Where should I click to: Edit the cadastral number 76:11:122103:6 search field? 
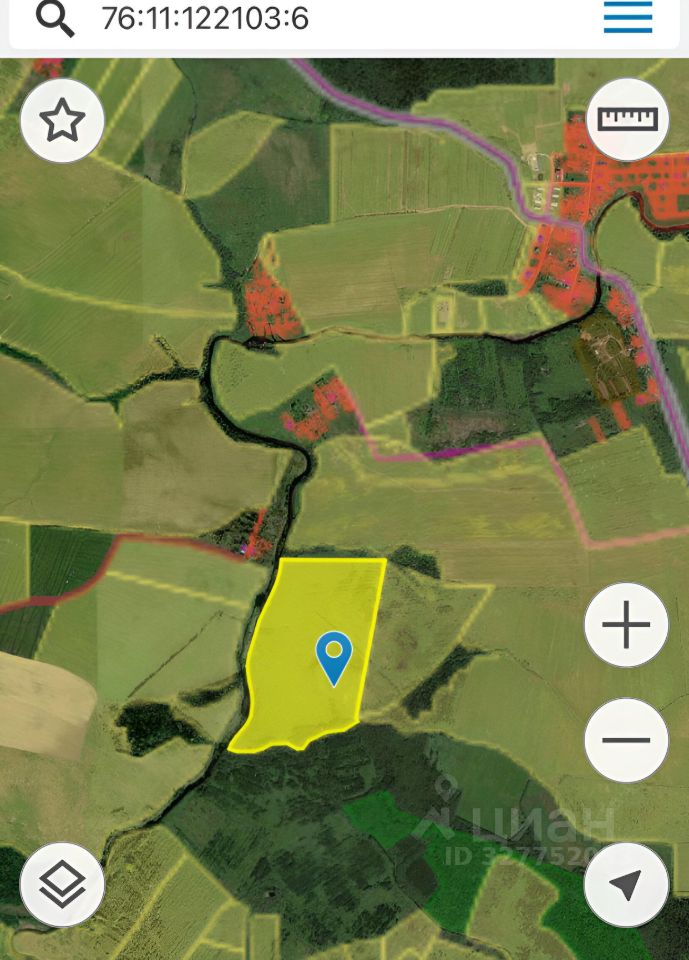(300, 18)
